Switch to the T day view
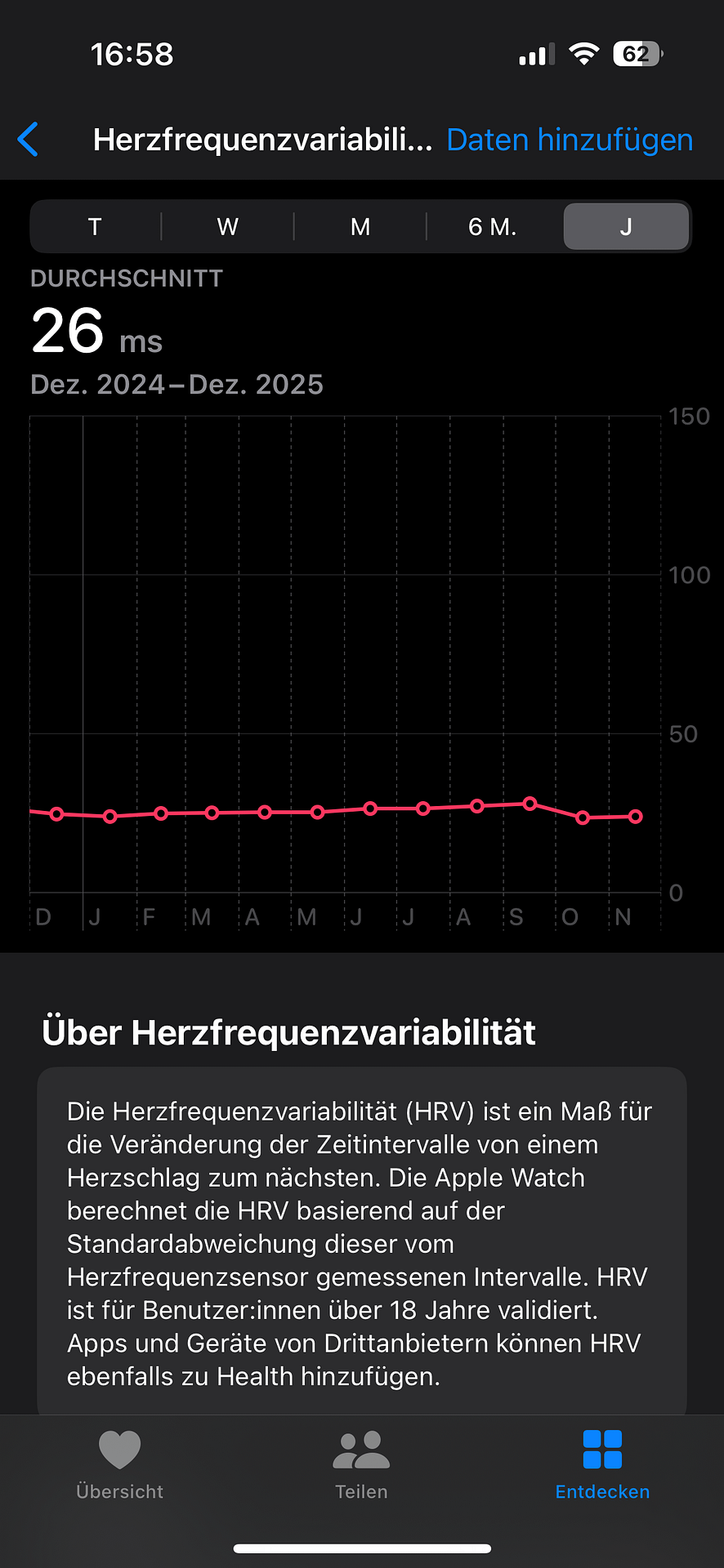 coord(95,227)
